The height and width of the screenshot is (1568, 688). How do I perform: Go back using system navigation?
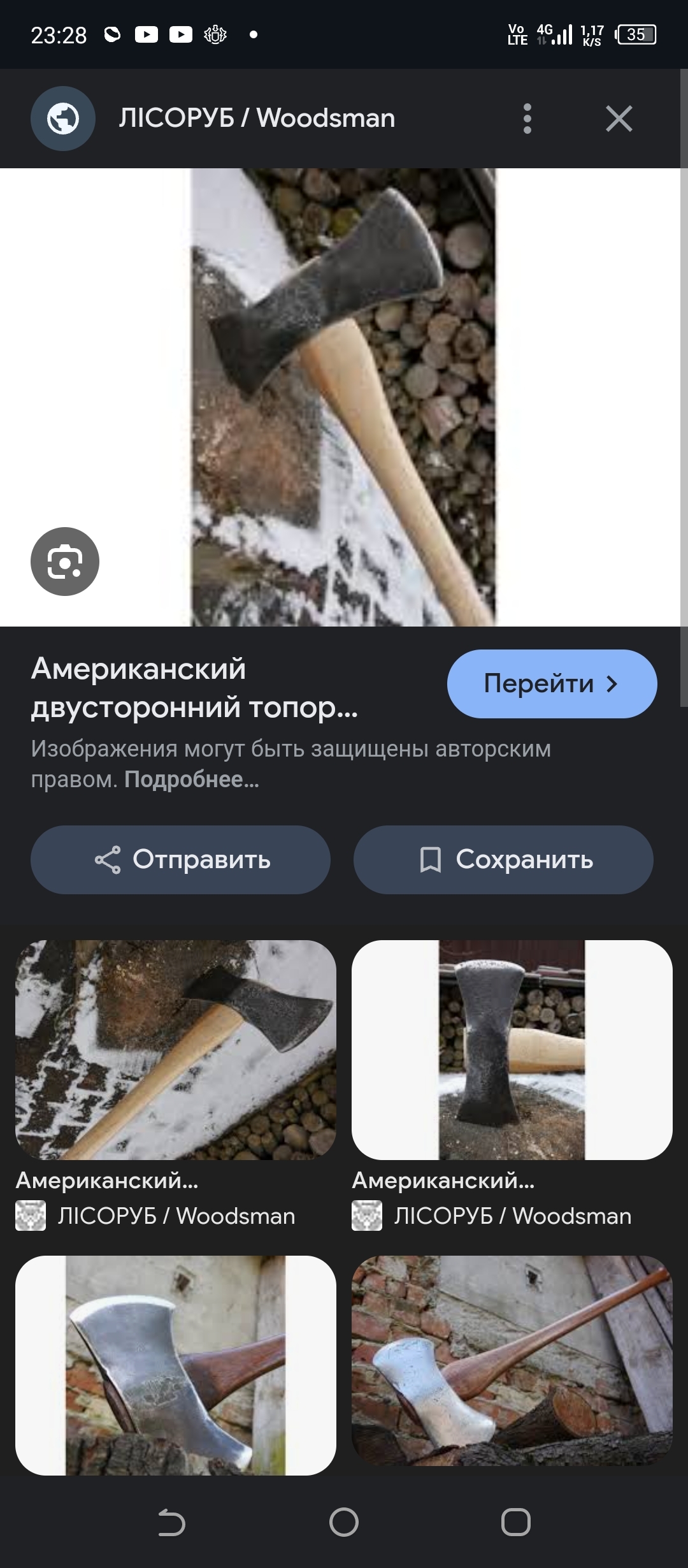[x=171, y=1523]
